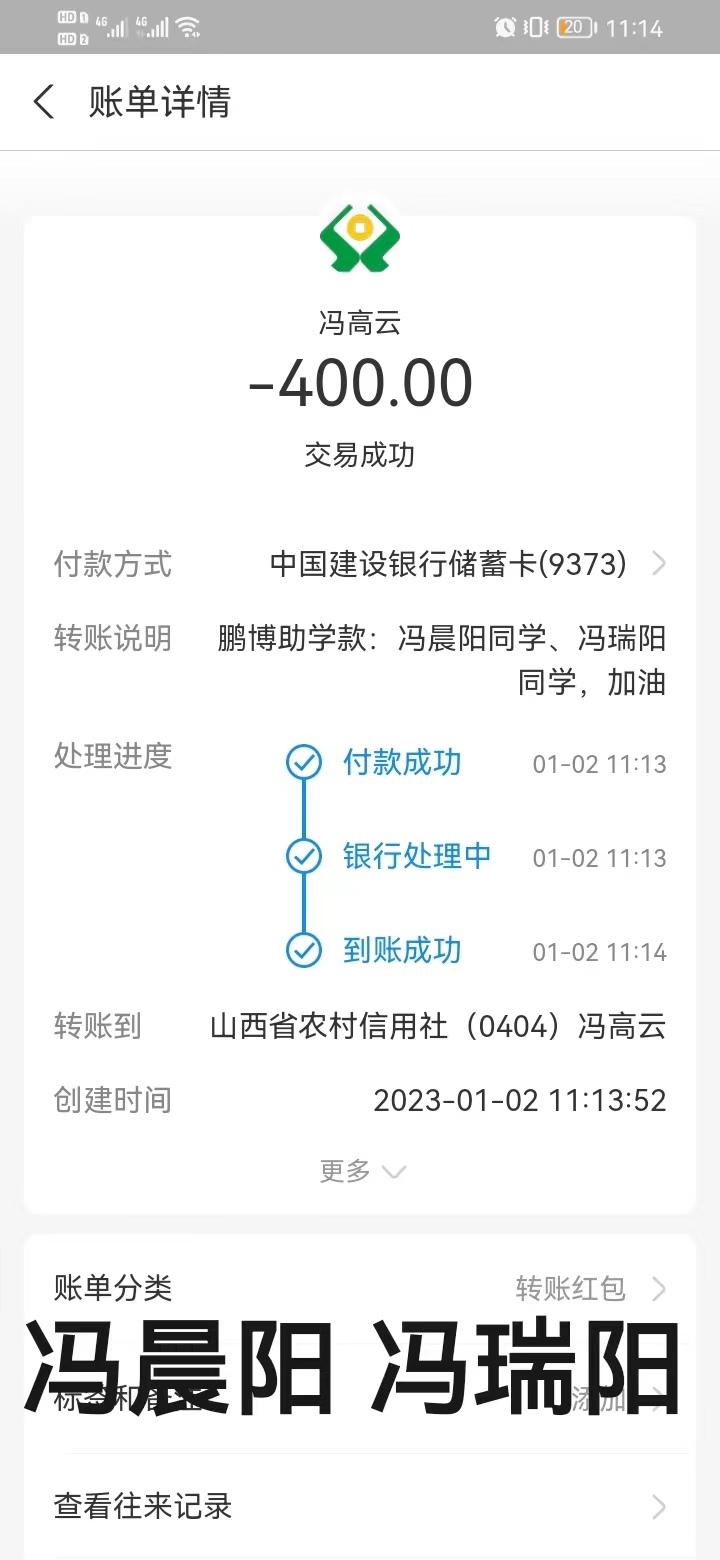Expand 更多 to show additional transfer details
Image resolution: width=720 pixels, height=1560 pixels.
click(362, 1170)
